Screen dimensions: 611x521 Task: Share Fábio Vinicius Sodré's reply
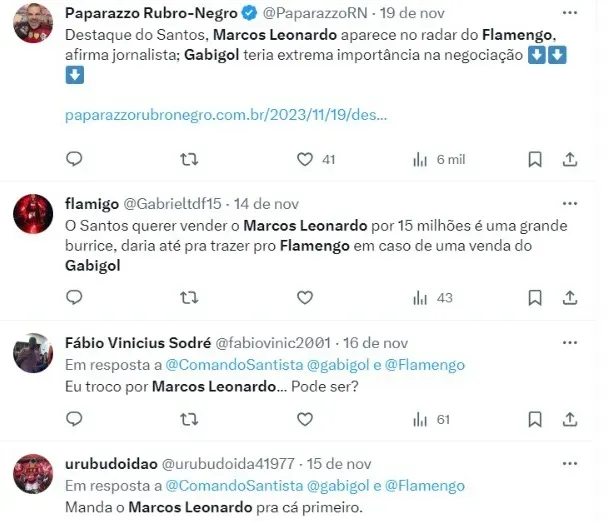coord(570,419)
